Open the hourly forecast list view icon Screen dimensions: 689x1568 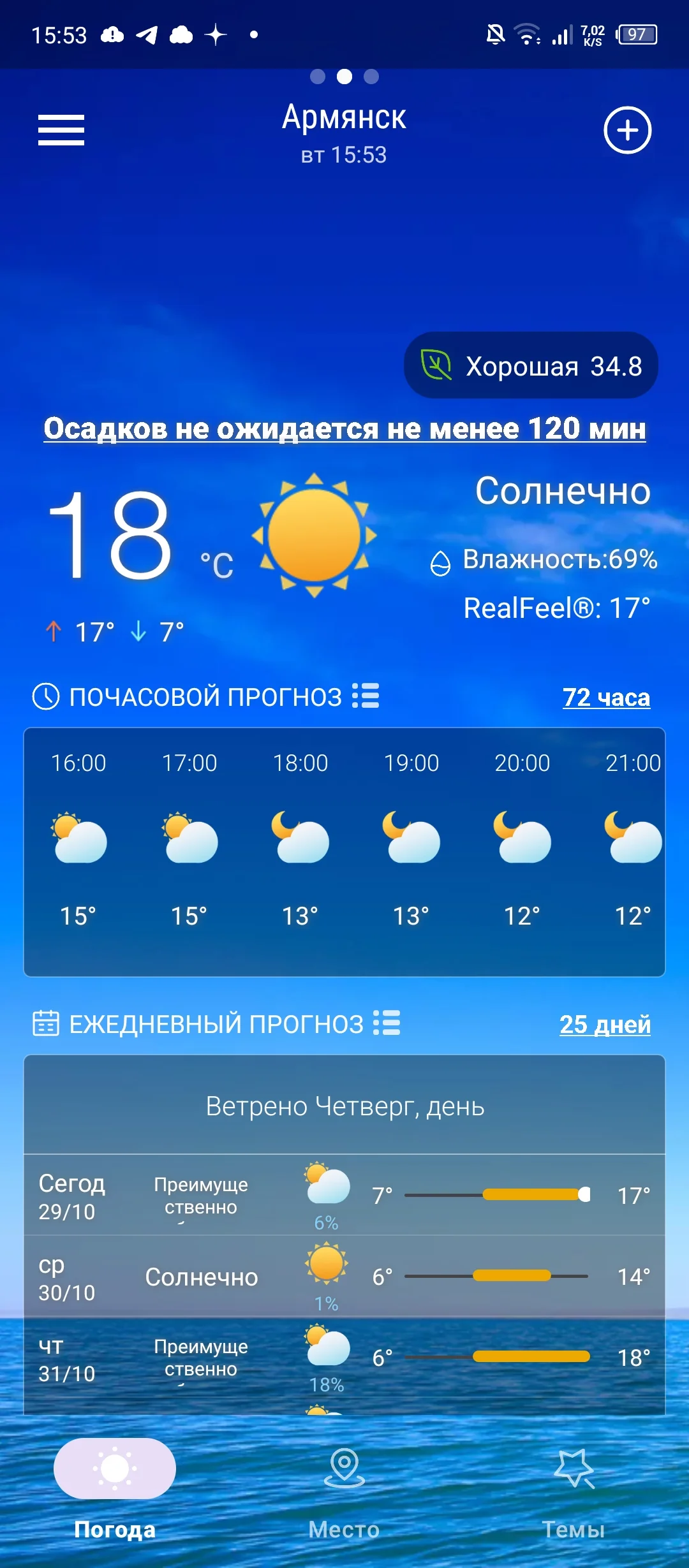click(365, 698)
